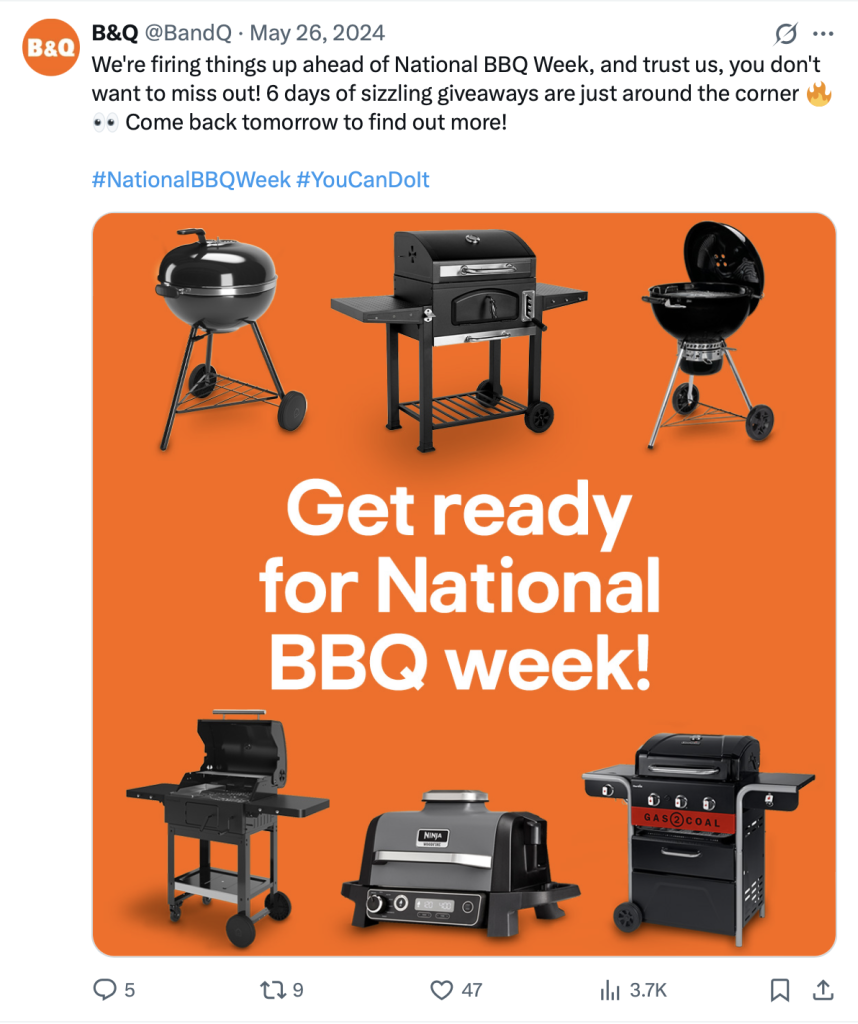Open the @BandQ account name link
The image size is (858, 1024).
click(x=188, y=34)
